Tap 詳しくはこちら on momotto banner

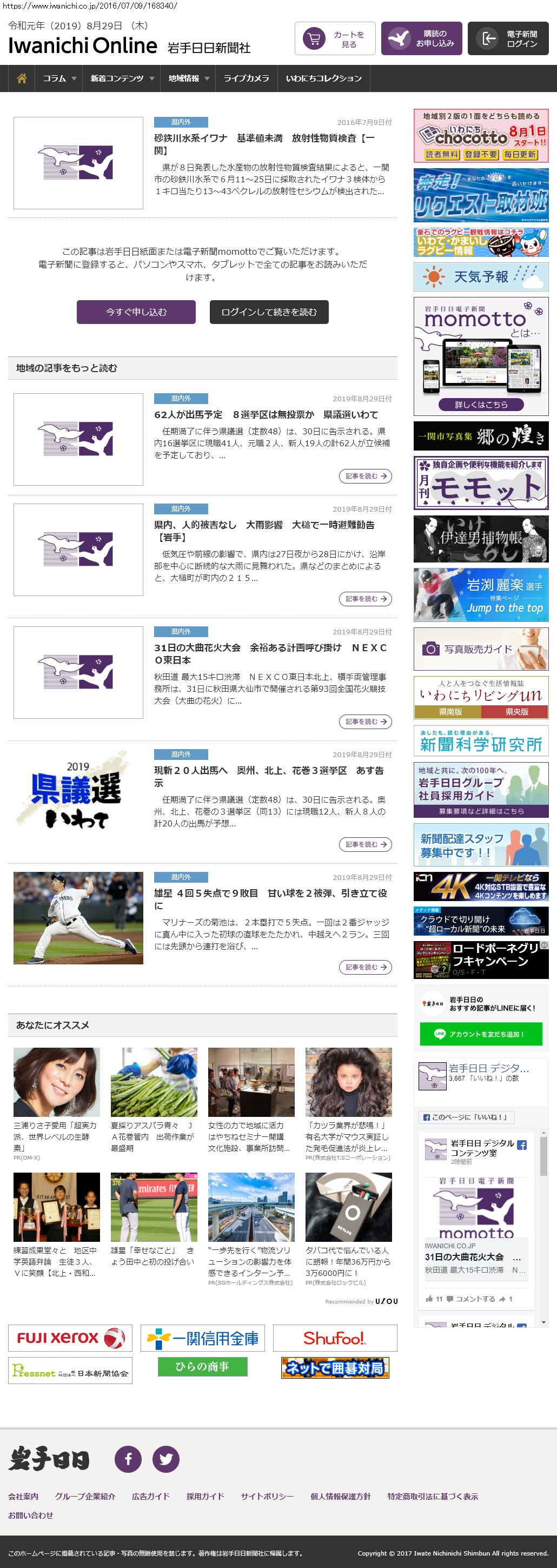(x=480, y=404)
